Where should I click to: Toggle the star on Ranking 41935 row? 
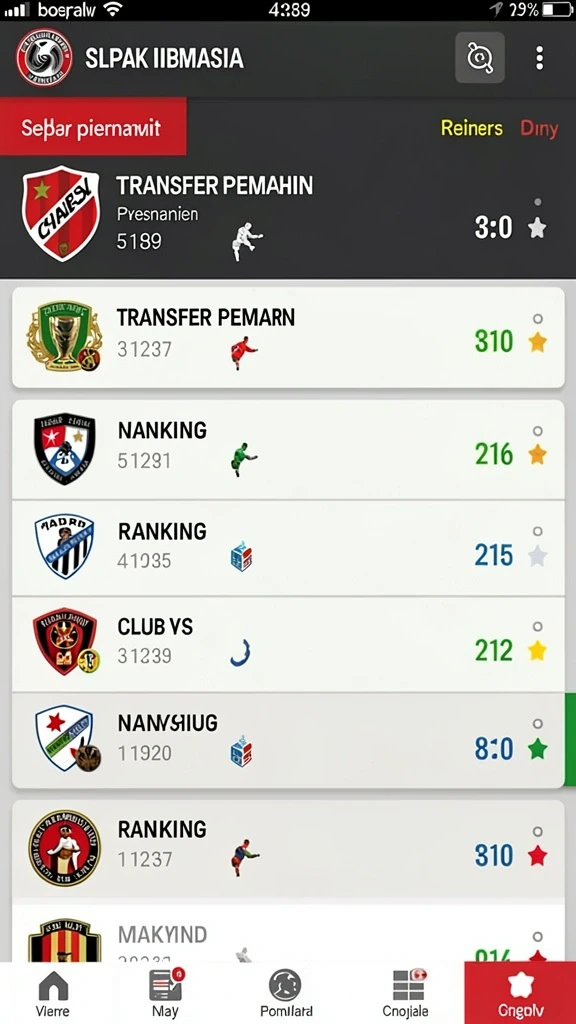[x=537, y=556]
